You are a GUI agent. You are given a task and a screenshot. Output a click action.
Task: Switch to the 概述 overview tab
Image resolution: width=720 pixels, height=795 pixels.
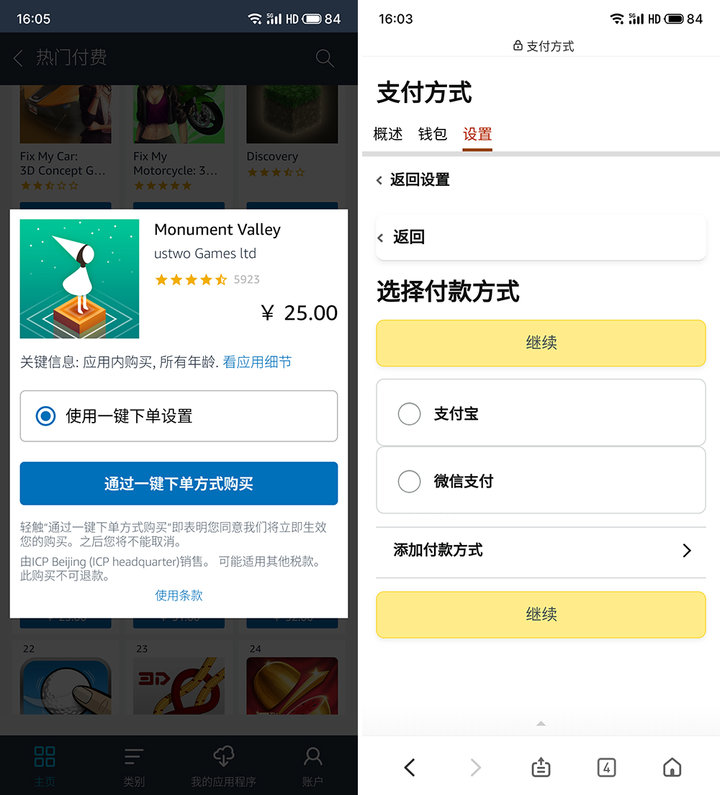click(388, 134)
